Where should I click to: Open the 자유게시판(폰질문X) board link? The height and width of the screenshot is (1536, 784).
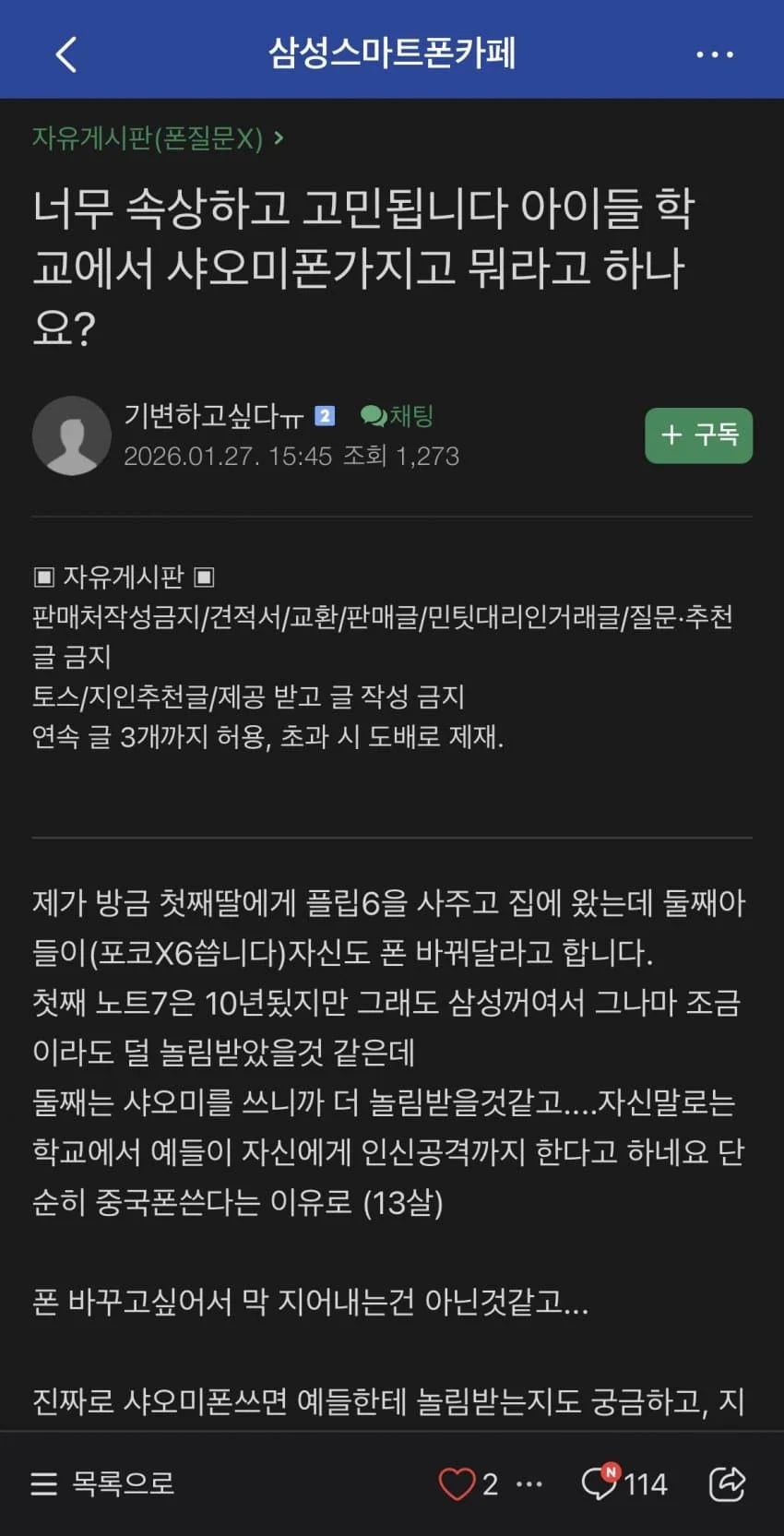[x=157, y=138]
